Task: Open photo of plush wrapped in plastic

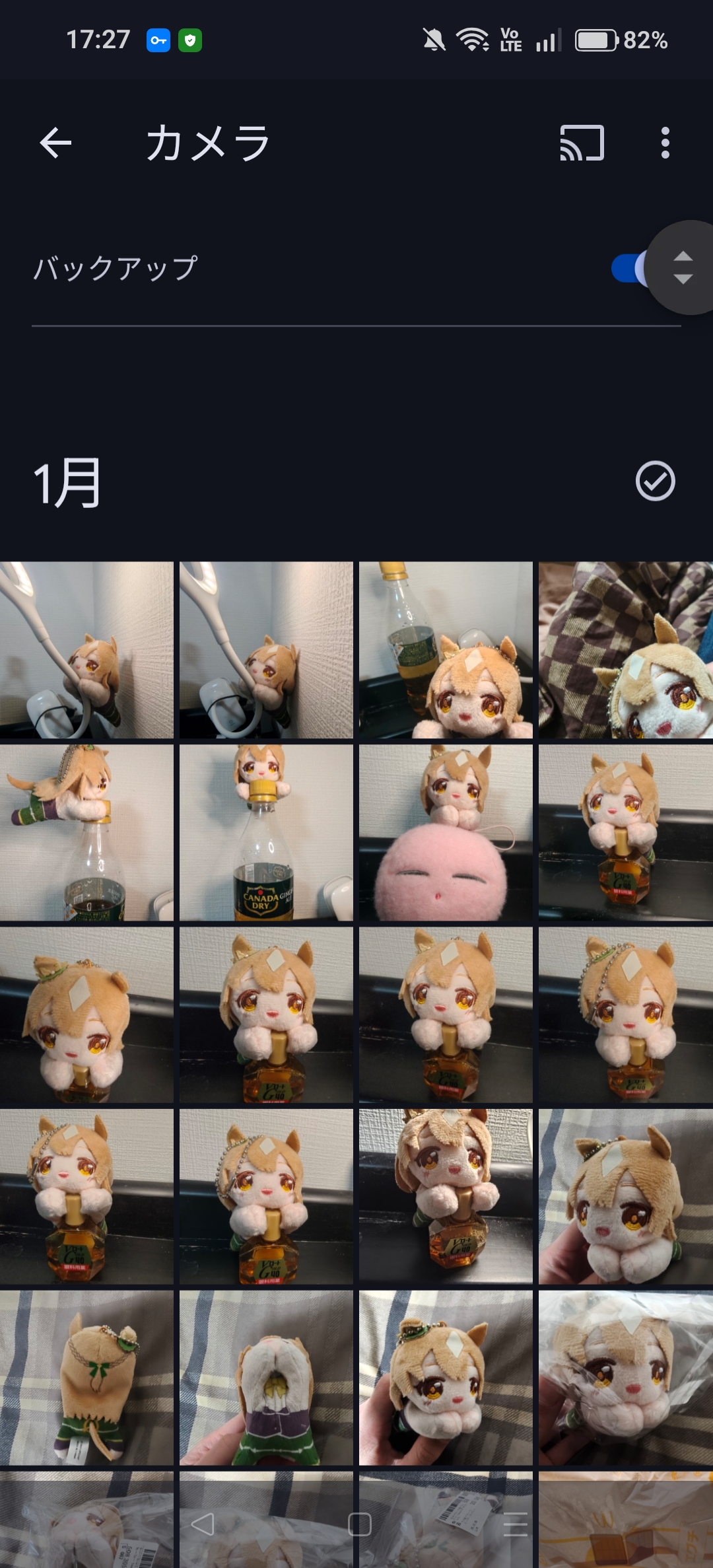Action: [625, 1378]
